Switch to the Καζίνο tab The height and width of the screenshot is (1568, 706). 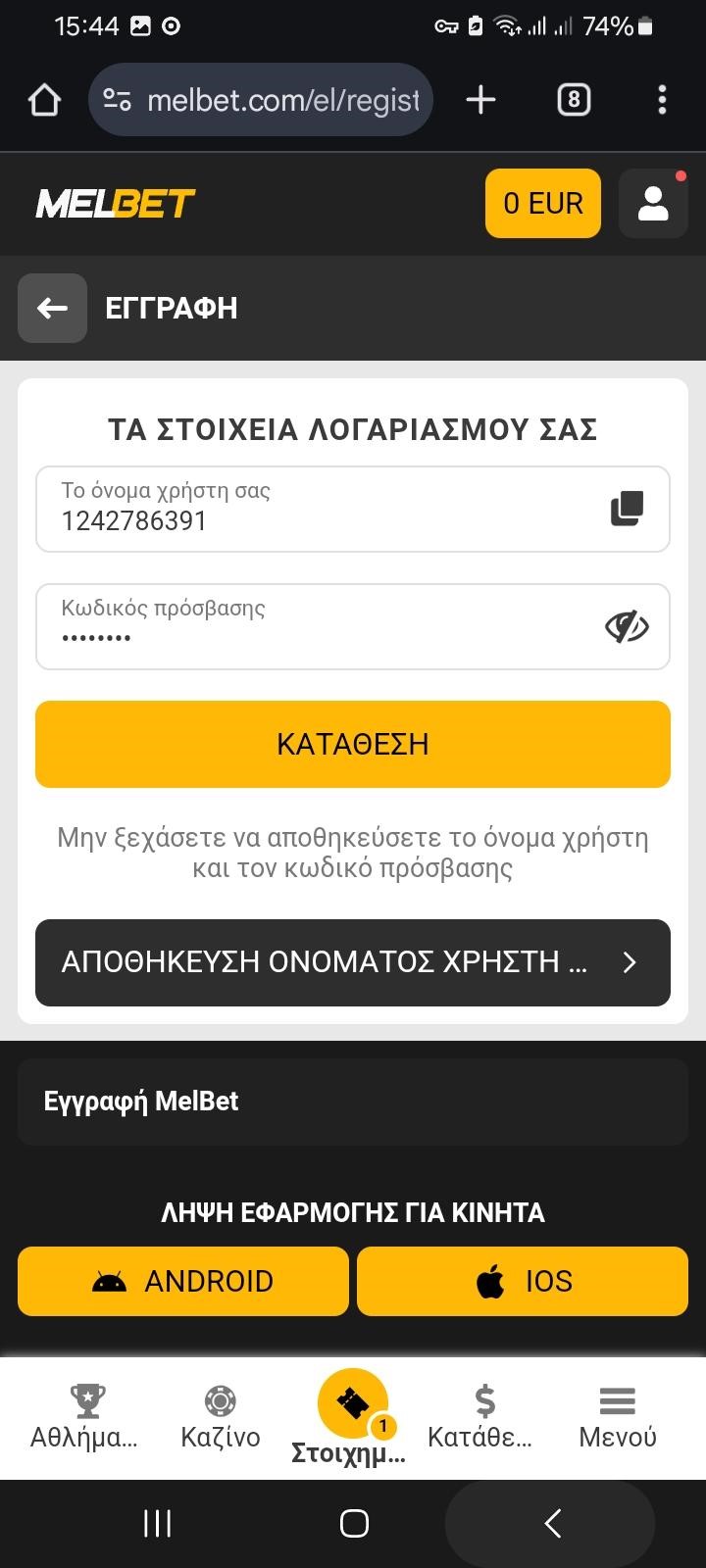(221, 1417)
